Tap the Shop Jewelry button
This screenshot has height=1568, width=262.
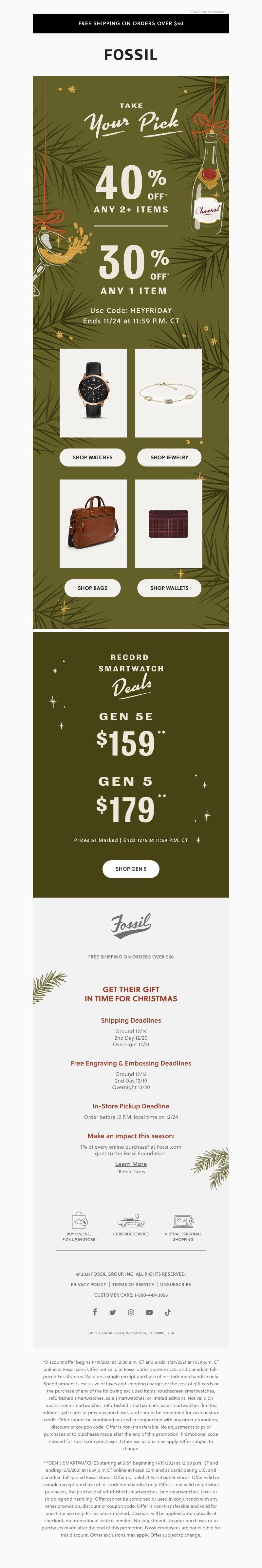pos(169,457)
